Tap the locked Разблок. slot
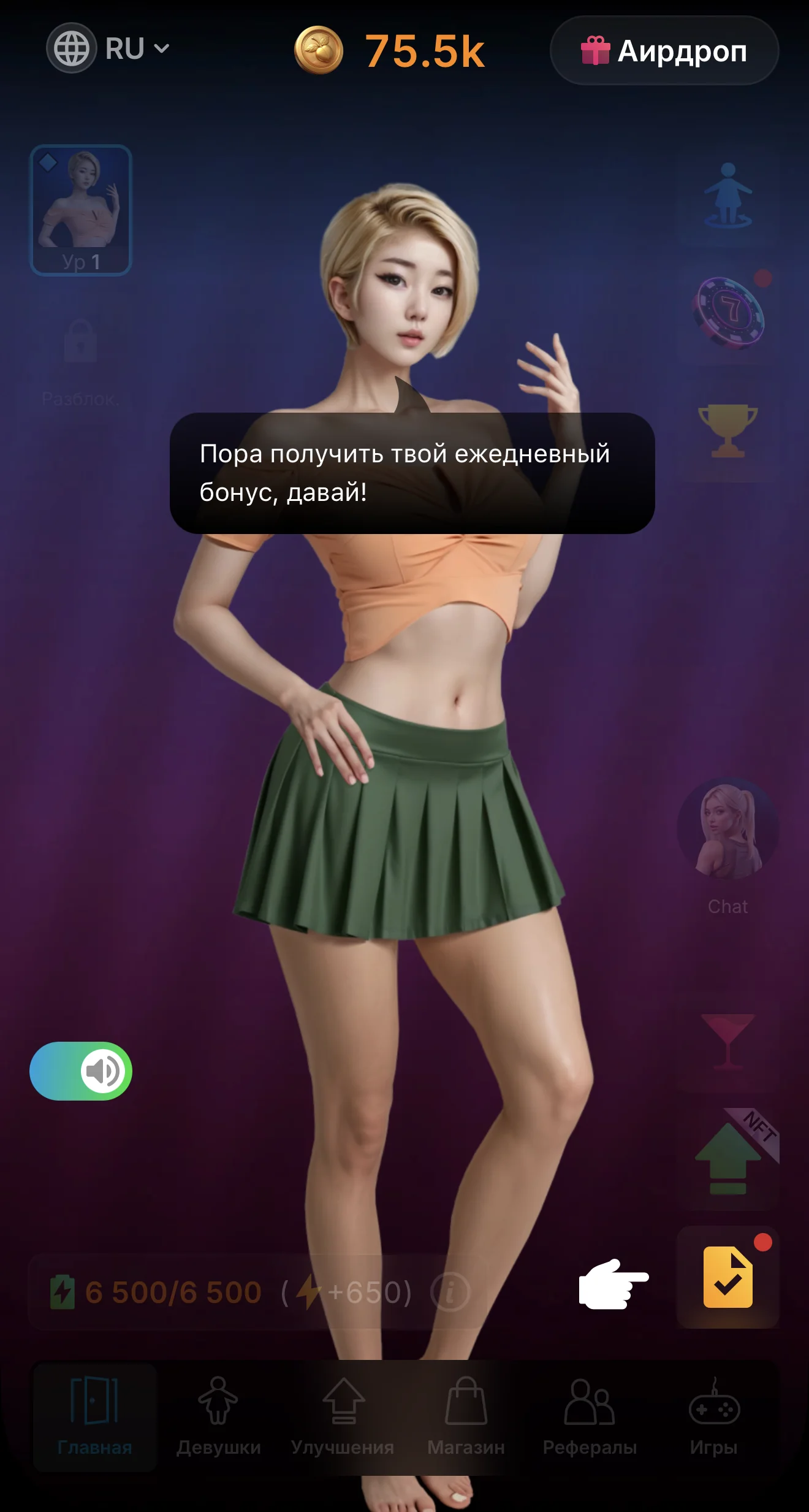Image resolution: width=809 pixels, height=1512 pixels. [x=80, y=362]
